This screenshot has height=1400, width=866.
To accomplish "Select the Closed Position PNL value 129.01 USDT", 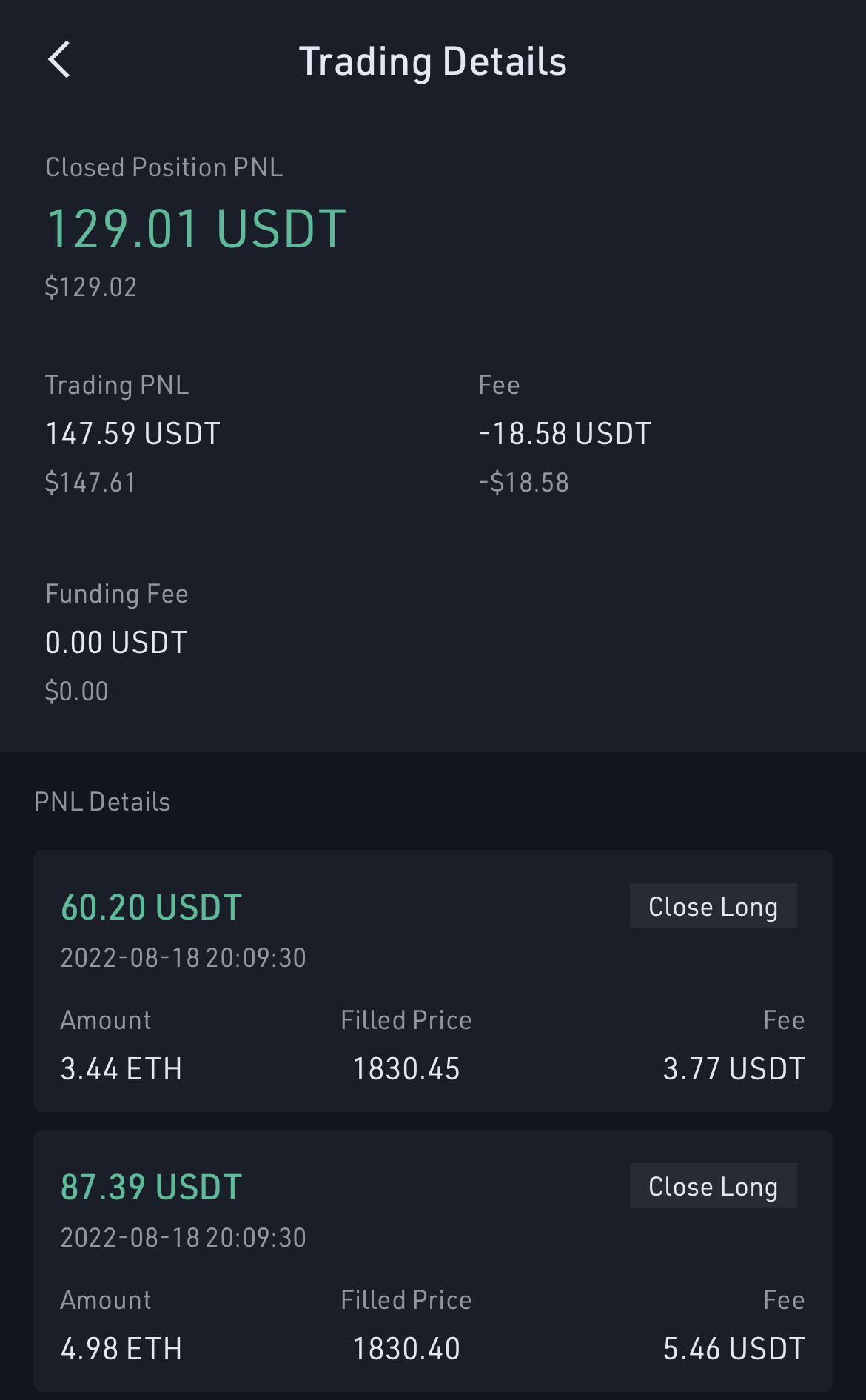I will 195,227.
